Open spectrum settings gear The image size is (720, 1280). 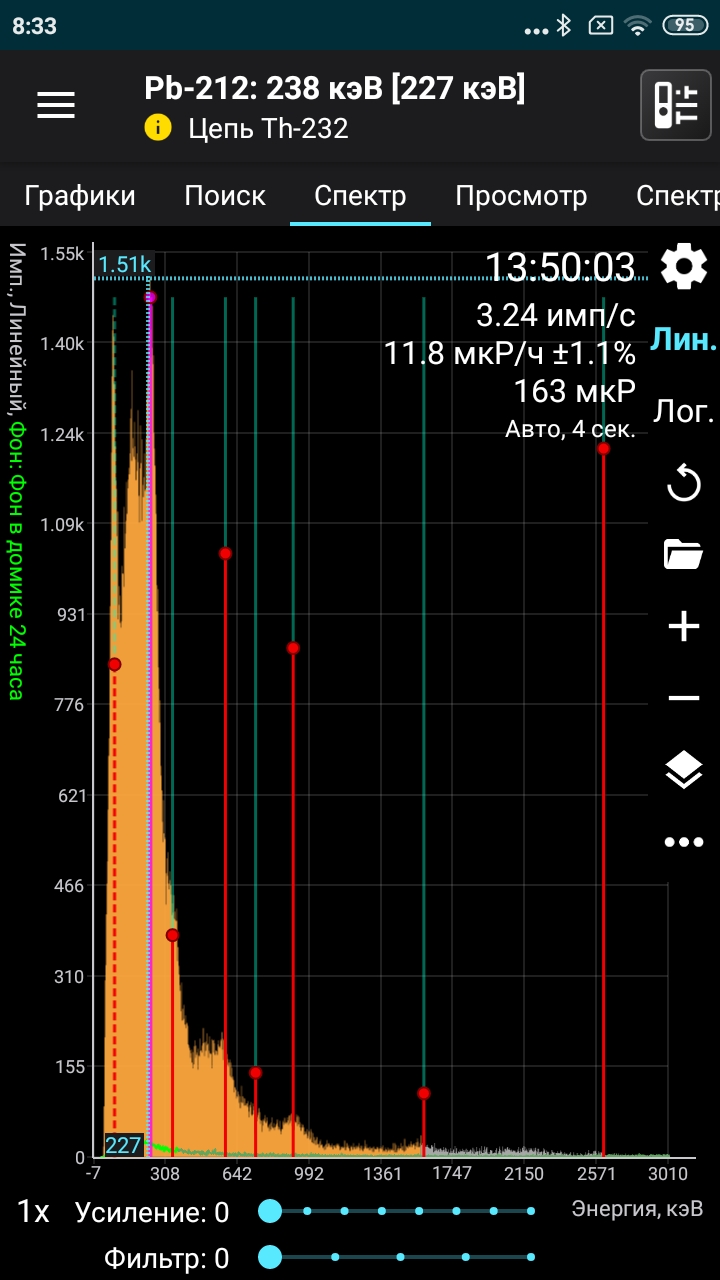[684, 267]
